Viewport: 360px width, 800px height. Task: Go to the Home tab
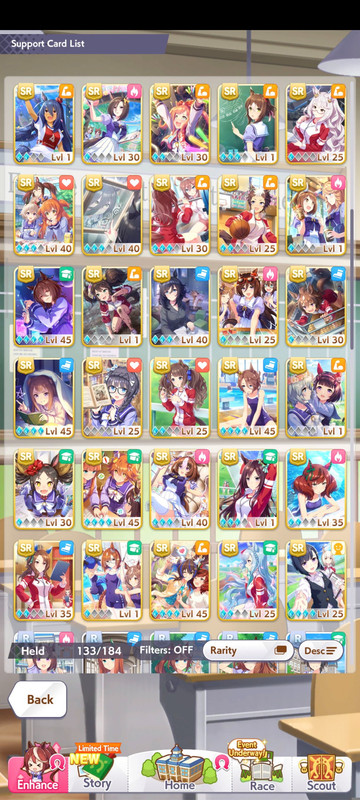179,769
